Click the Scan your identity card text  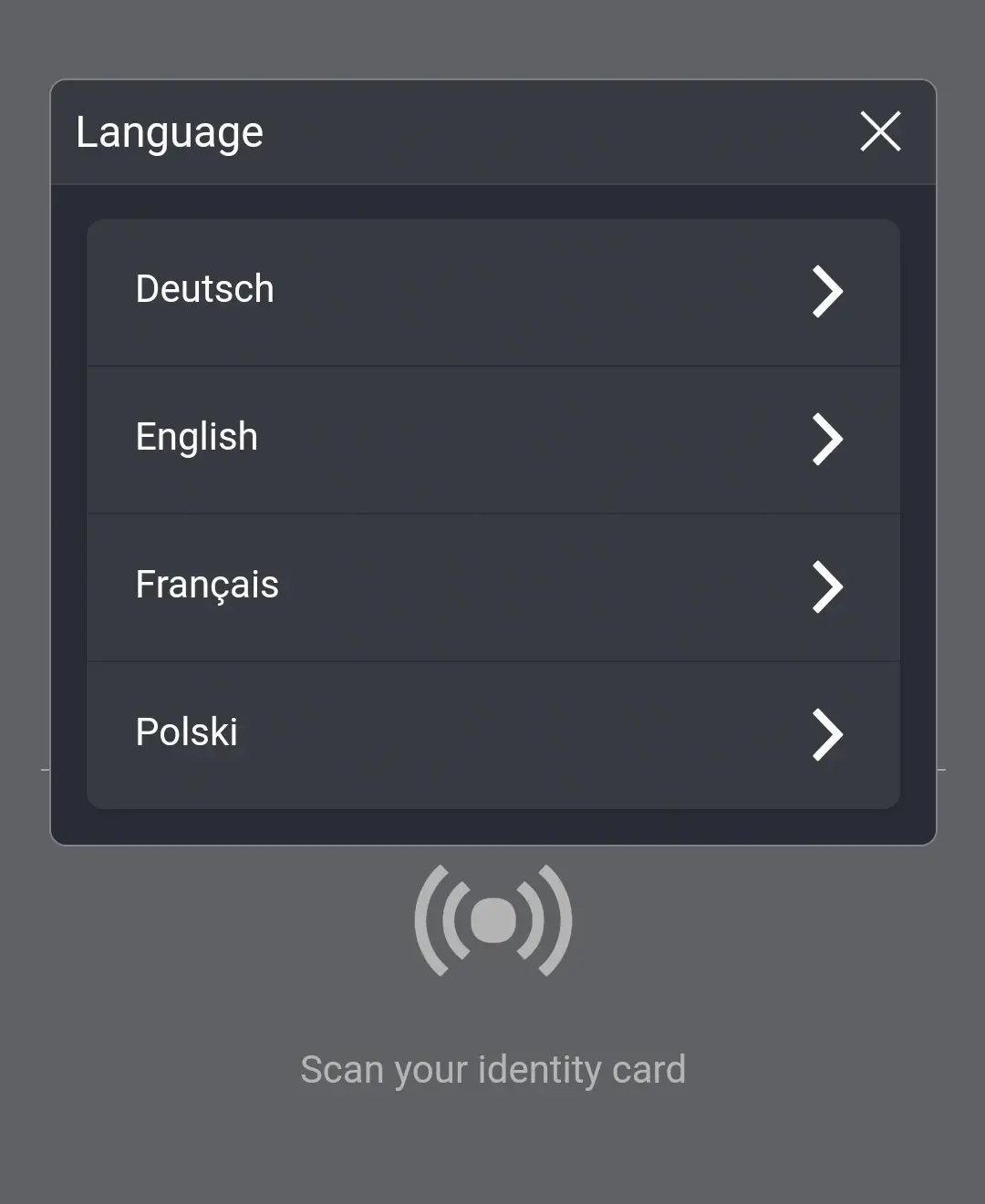[493, 1069]
